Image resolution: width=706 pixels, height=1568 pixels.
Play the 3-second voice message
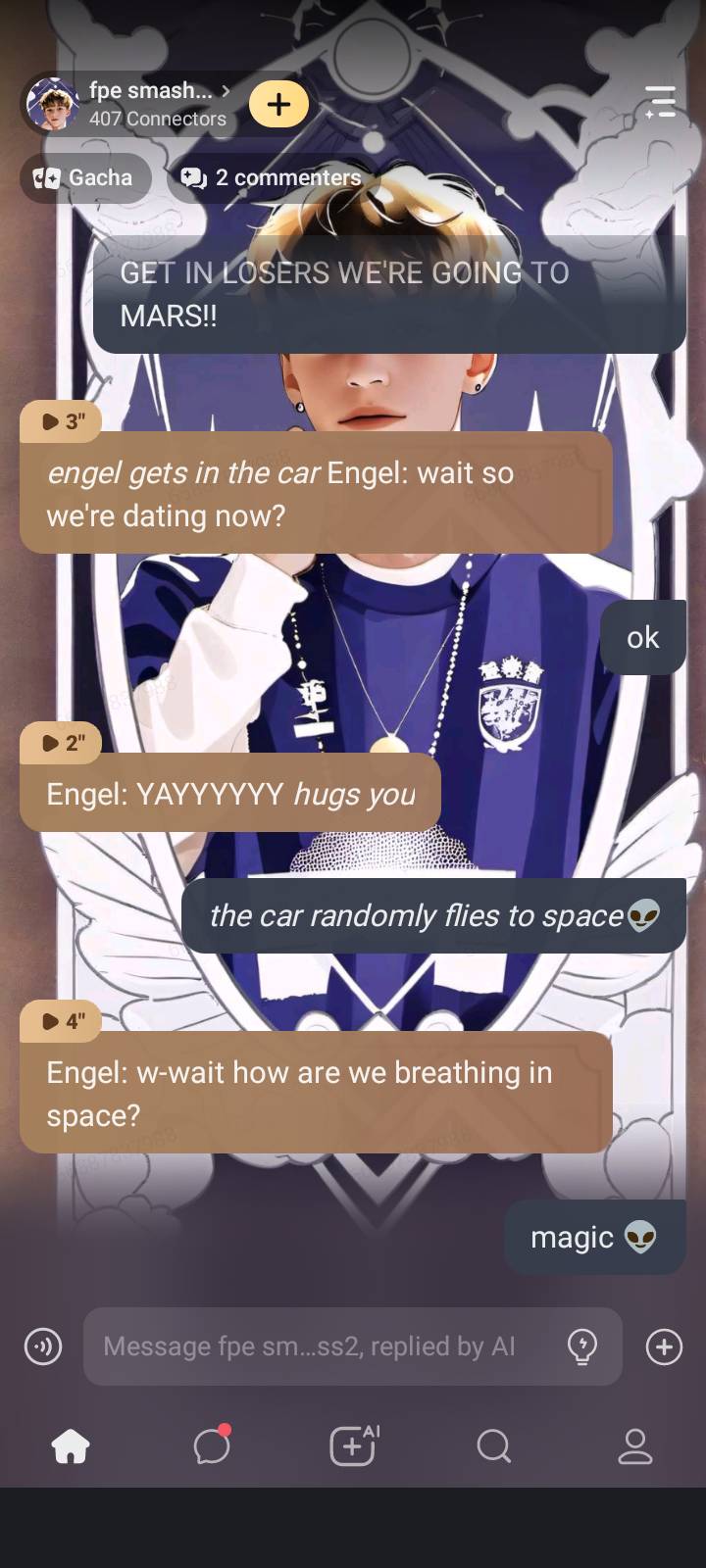pos(62,421)
